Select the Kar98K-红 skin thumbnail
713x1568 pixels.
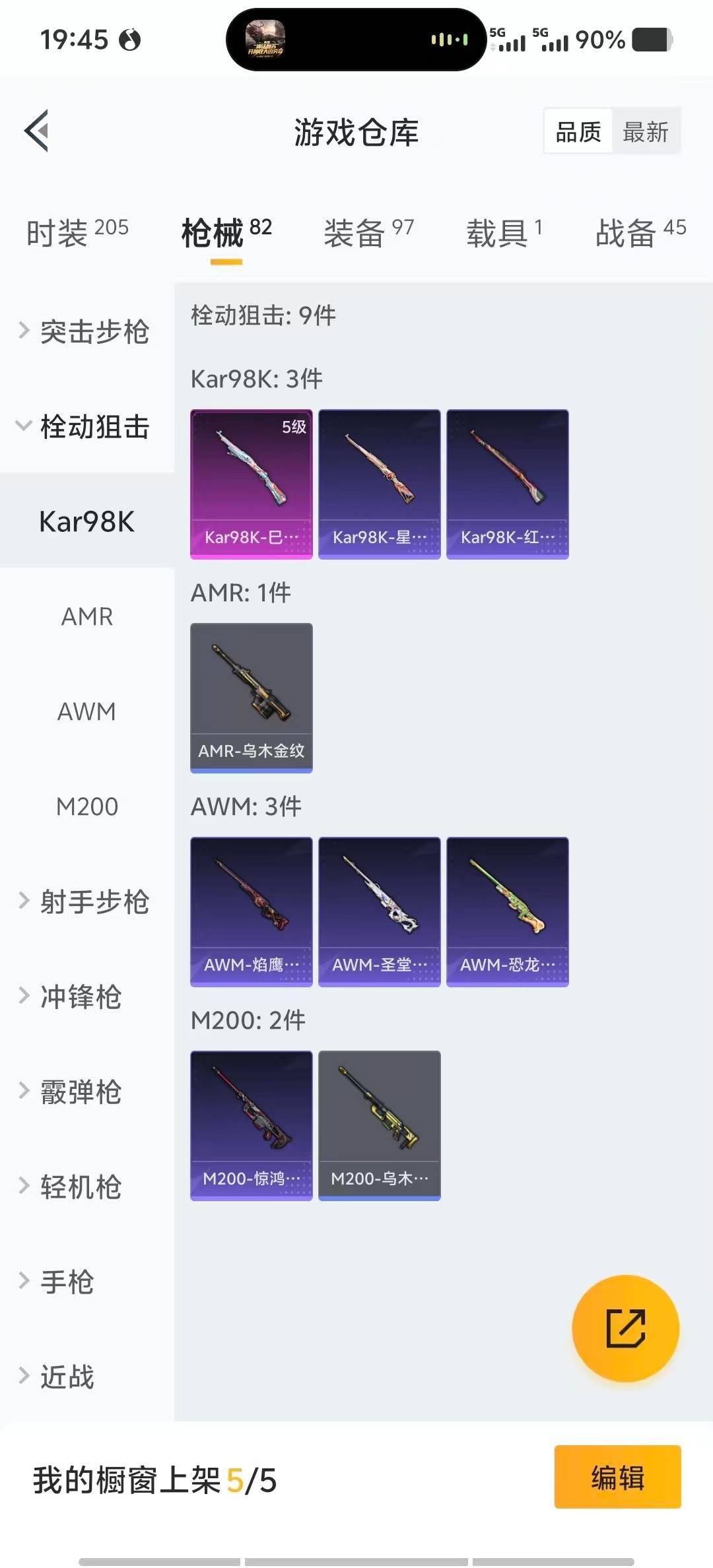point(507,484)
